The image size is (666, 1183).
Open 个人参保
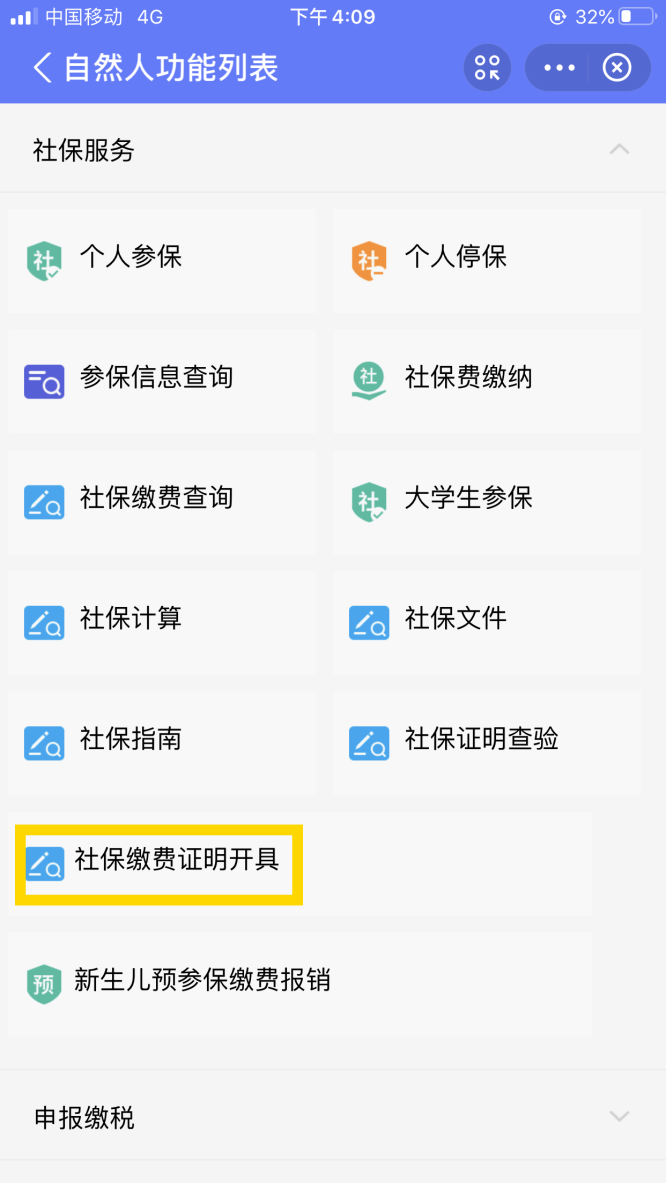pos(161,259)
